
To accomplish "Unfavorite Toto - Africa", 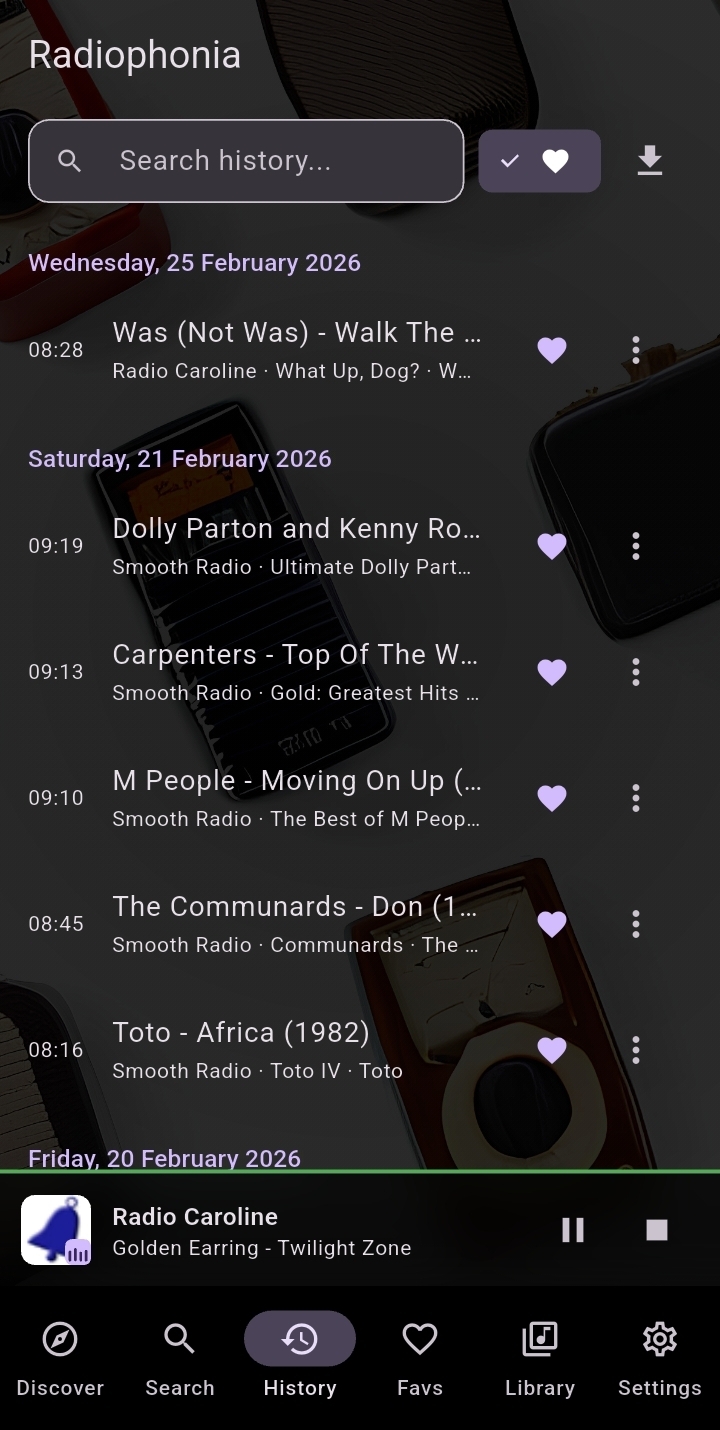I will click(x=552, y=1049).
